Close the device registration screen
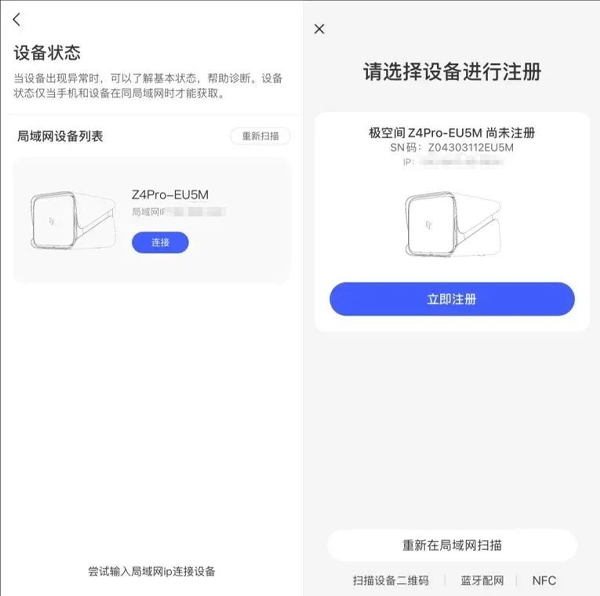This screenshot has height=596, width=600. 319,29
